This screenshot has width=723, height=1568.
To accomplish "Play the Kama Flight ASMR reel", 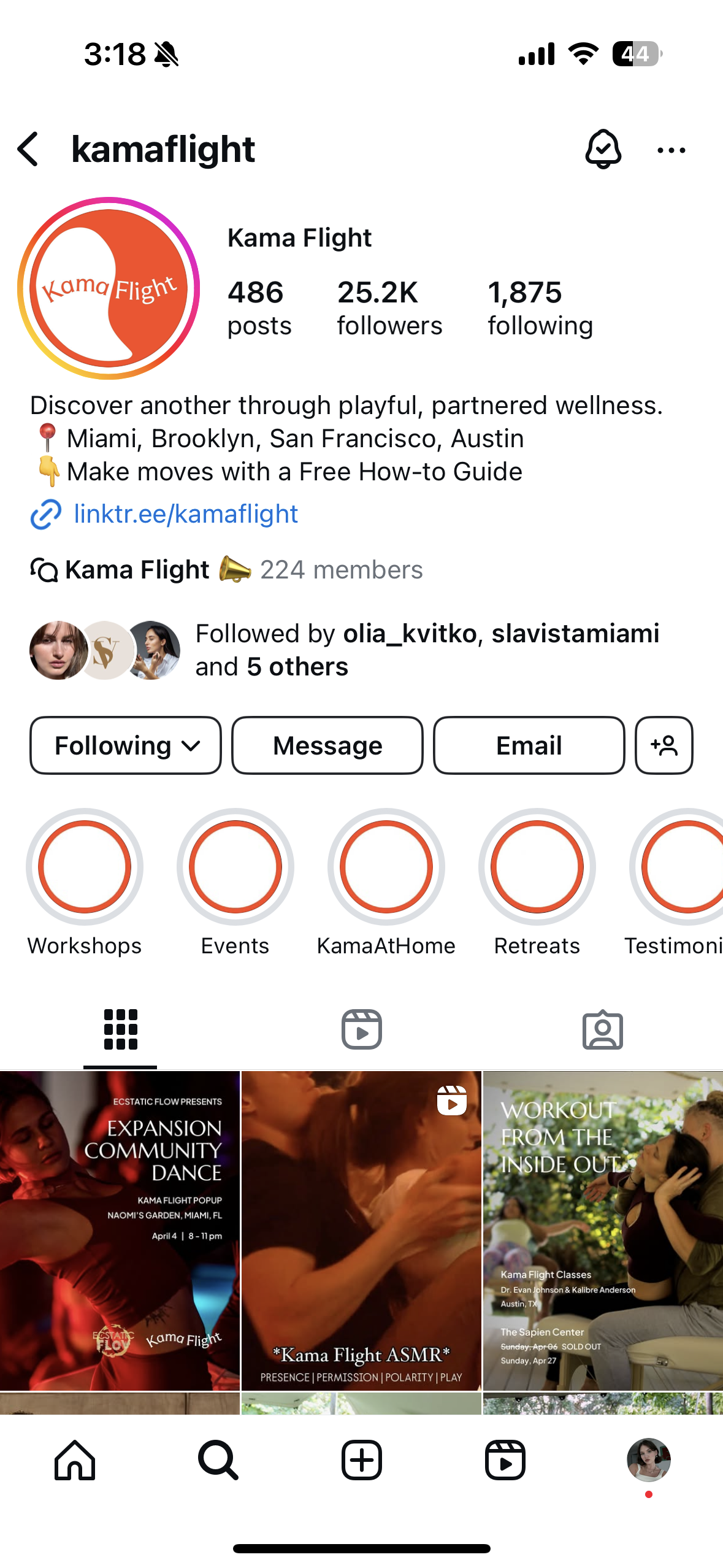I will (x=361, y=1231).
